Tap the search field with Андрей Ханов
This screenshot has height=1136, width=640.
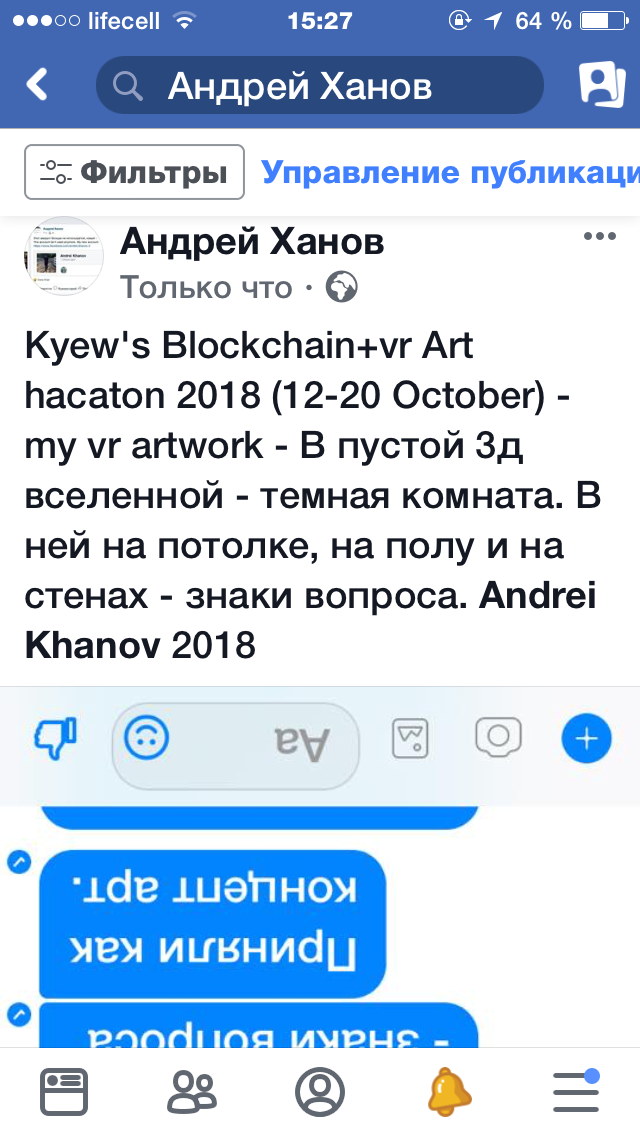(320, 85)
